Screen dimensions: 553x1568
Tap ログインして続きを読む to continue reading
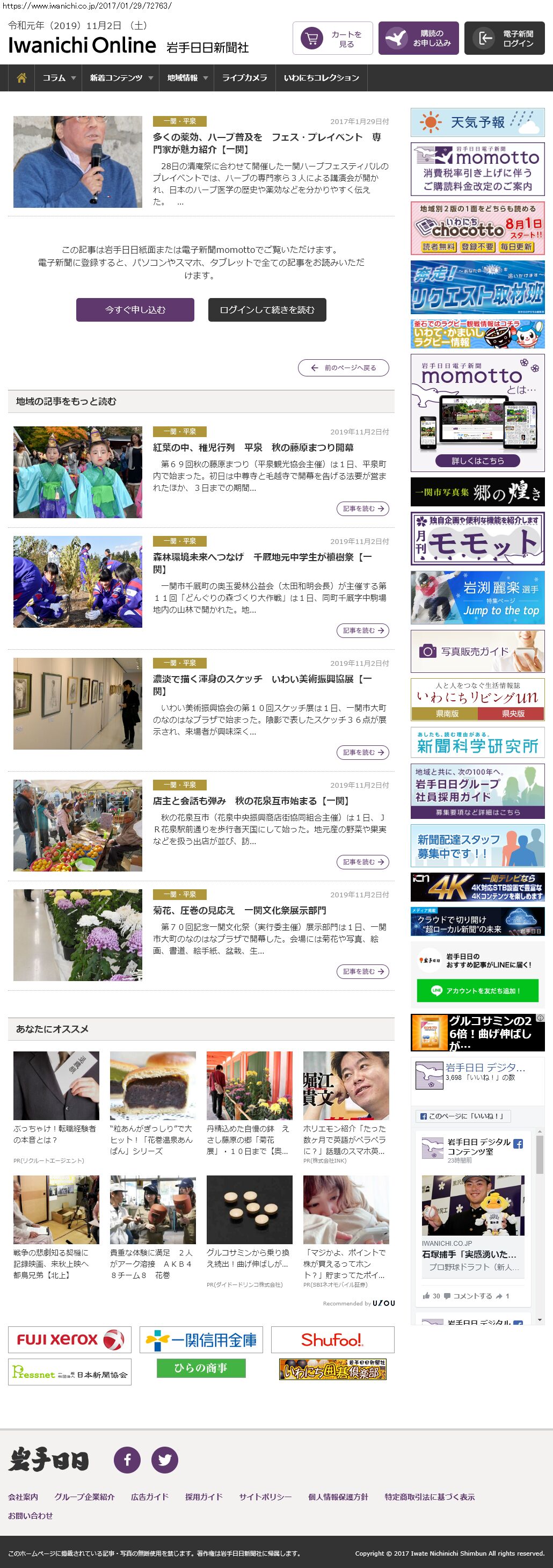coord(267,310)
